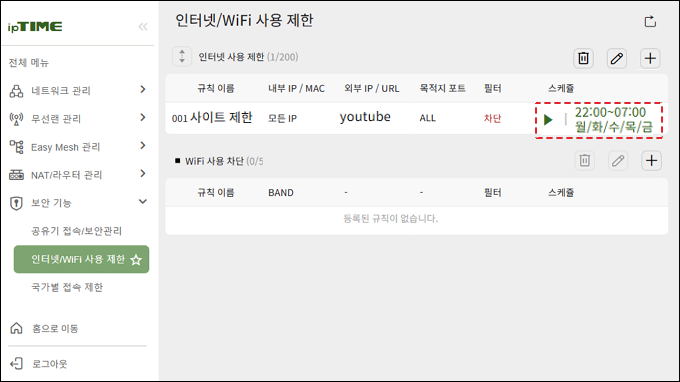This screenshot has width=680, height=382.
Task: Expand 무선랜 관리 menu
Action: (x=78, y=118)
